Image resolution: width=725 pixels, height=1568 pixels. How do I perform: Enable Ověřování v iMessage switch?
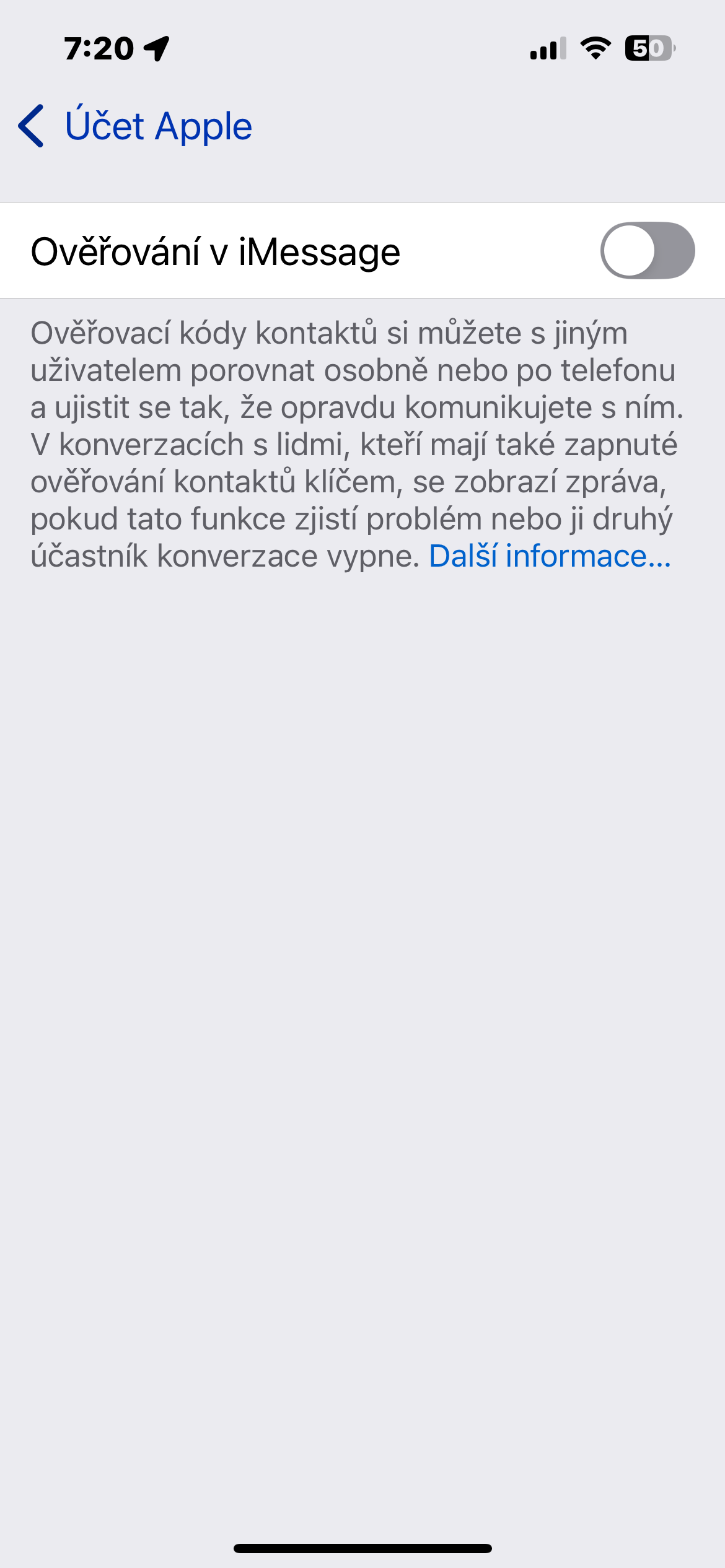click(647, 251)
